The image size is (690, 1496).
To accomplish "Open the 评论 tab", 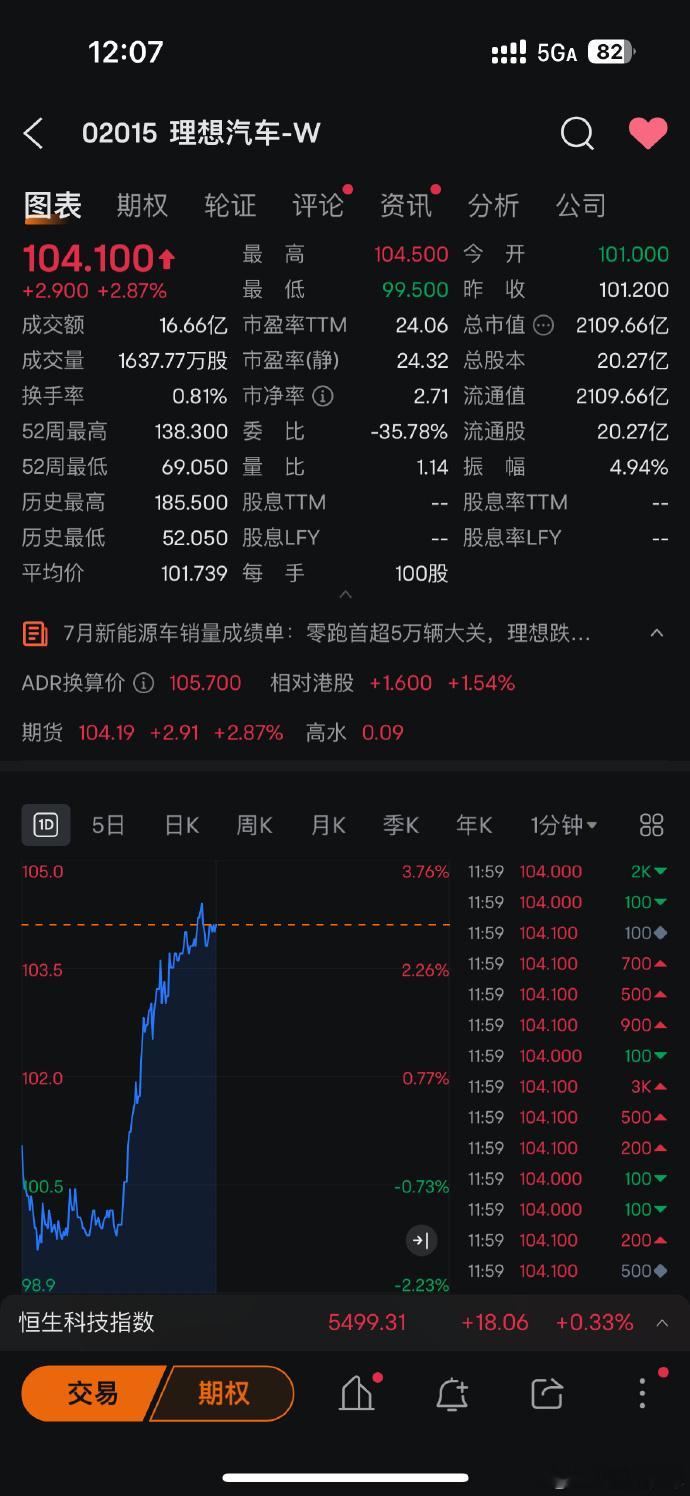I will tap(318, 206).
